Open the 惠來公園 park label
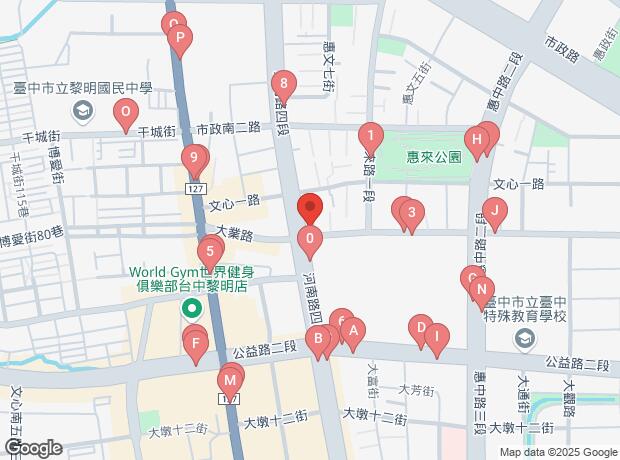The width and height of the screenshot is (620, 460). (x=434, y=158)
